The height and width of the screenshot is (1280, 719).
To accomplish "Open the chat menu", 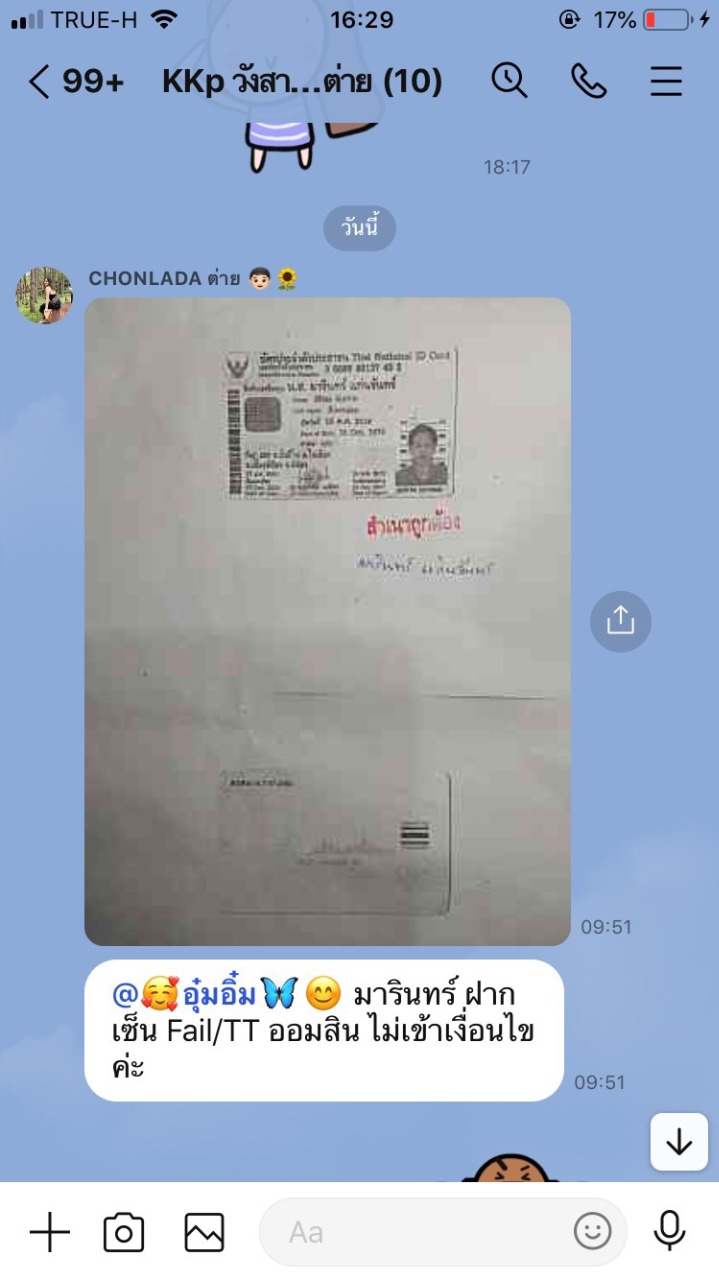I will tap(666, 81).
